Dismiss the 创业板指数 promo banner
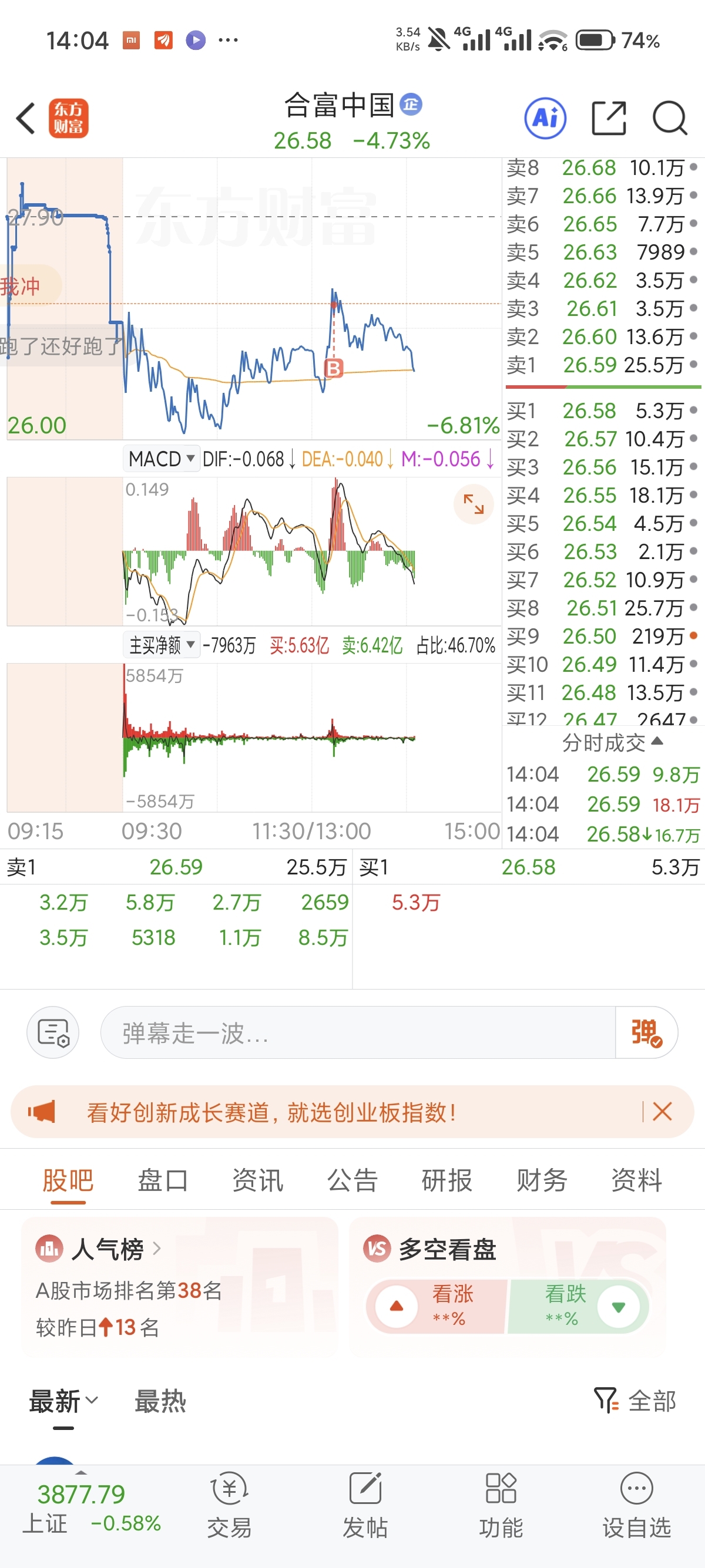The height and width of the screenshot is (1568, 705). tap(662, 1112)
